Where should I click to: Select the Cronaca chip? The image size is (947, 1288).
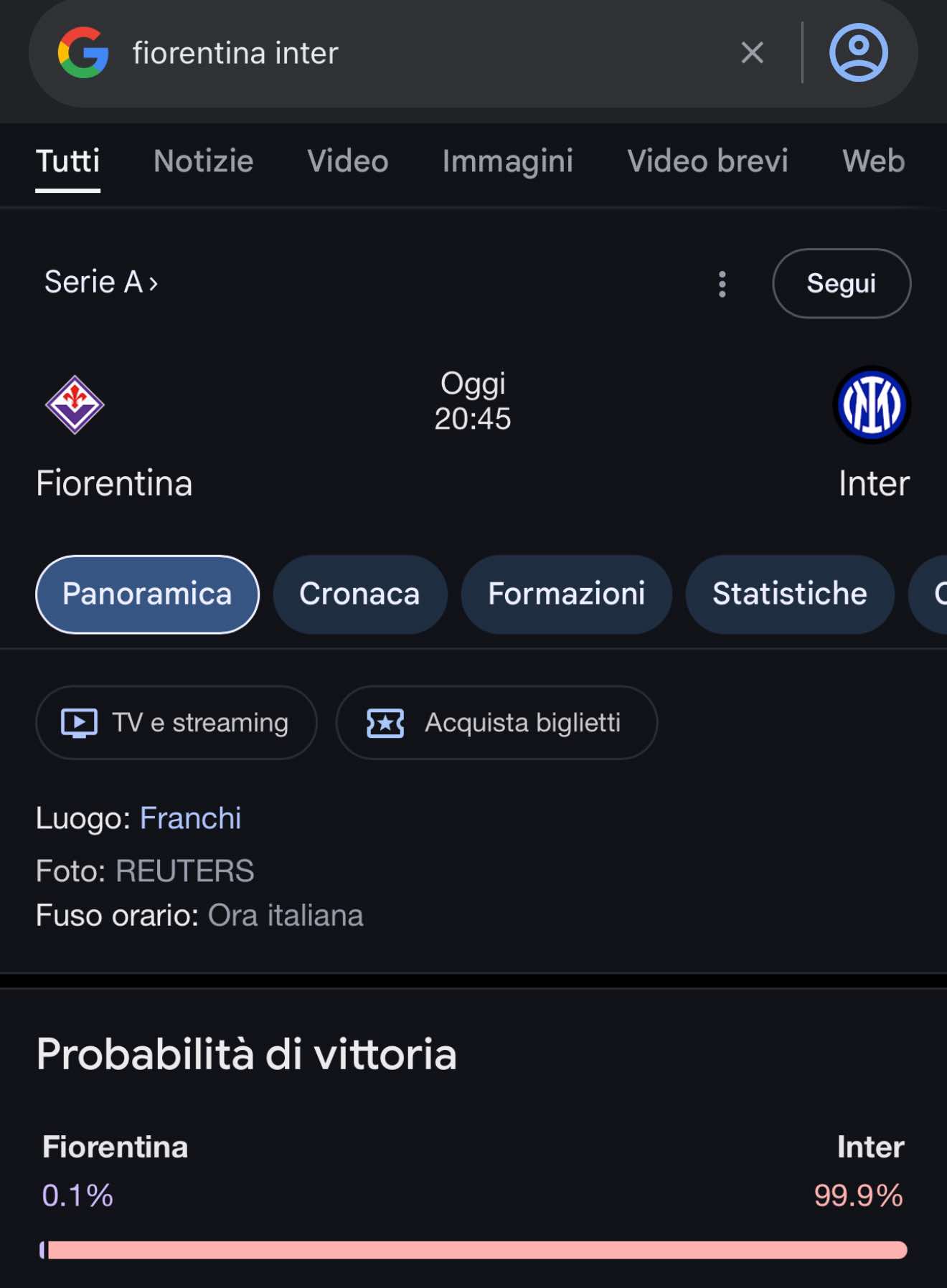[x=359, y=594]
